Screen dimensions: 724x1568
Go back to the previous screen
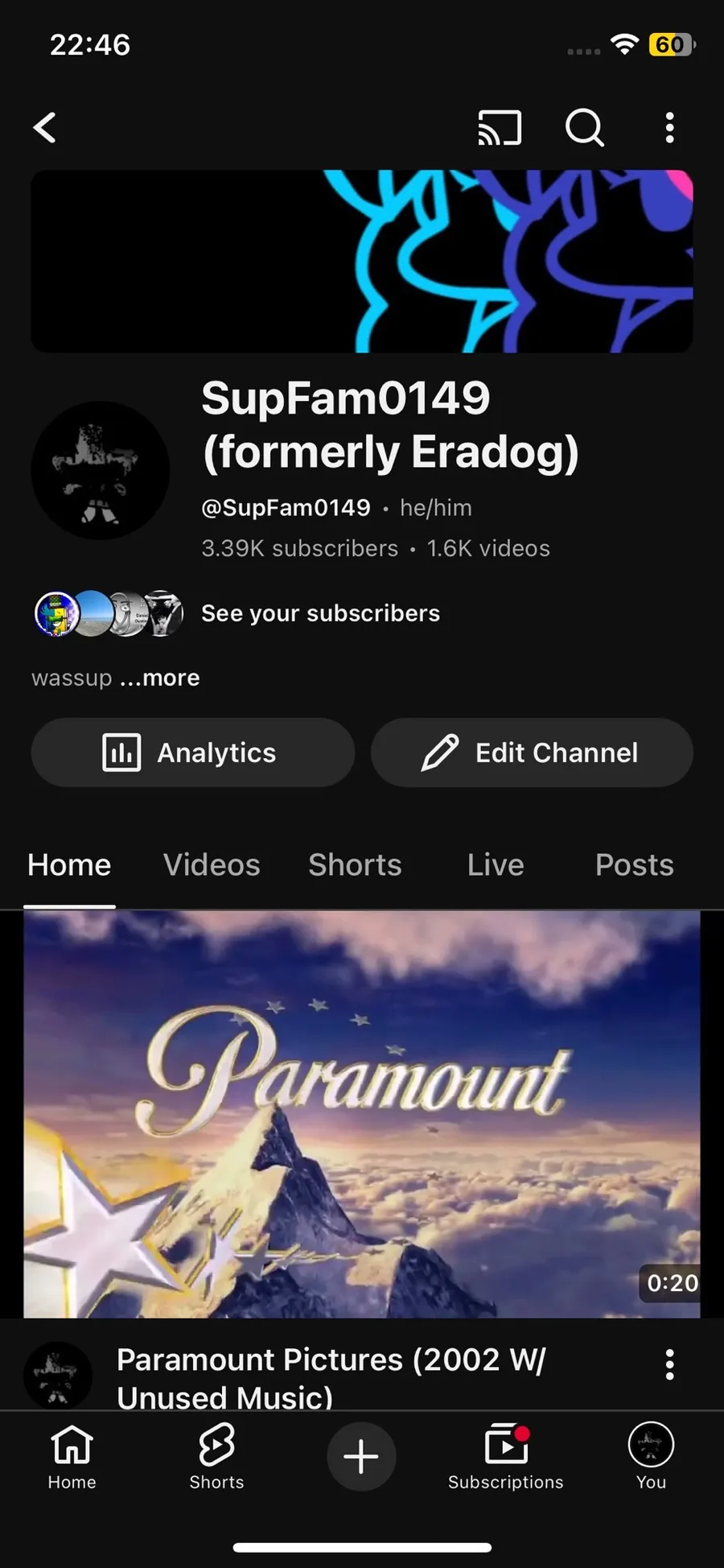point(45,127)
